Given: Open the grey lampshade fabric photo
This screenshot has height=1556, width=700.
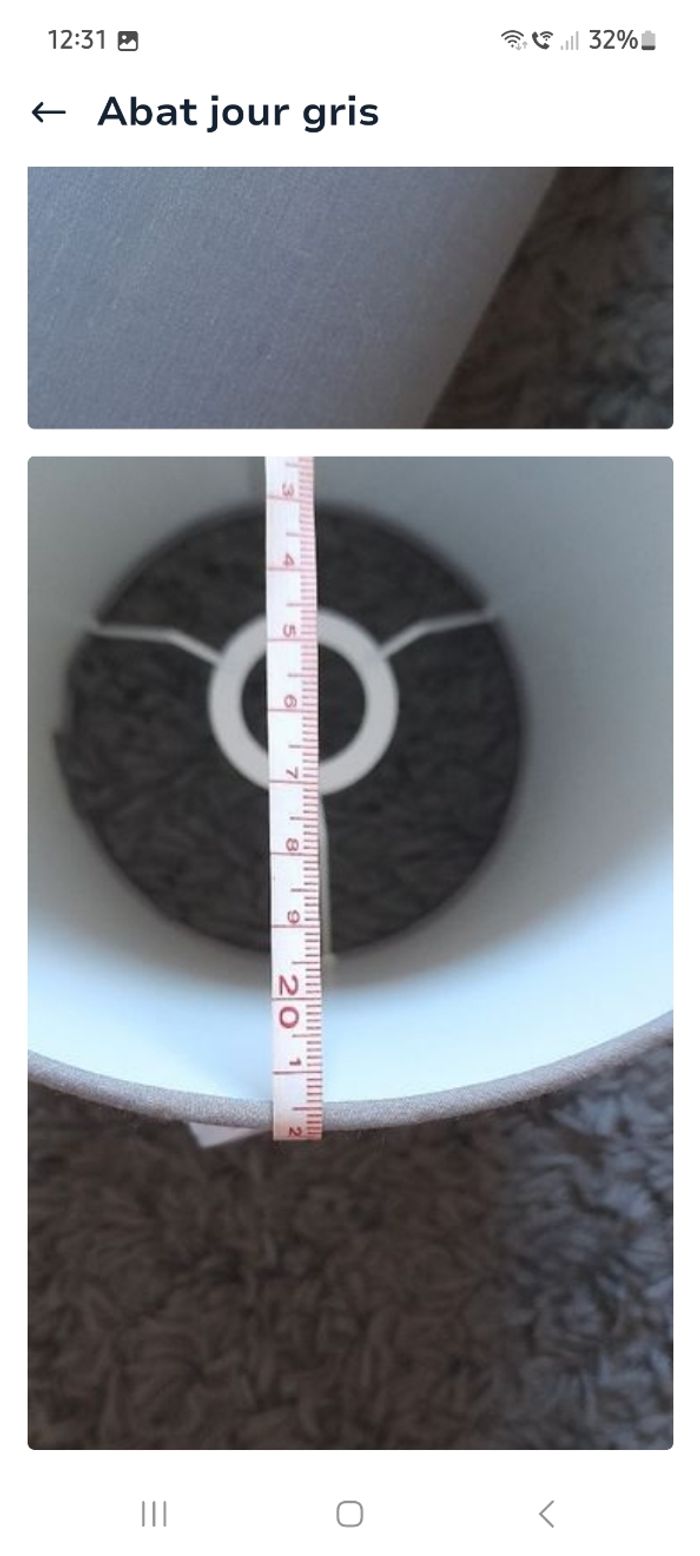Looking at the screenshot, I should [350, 297].
